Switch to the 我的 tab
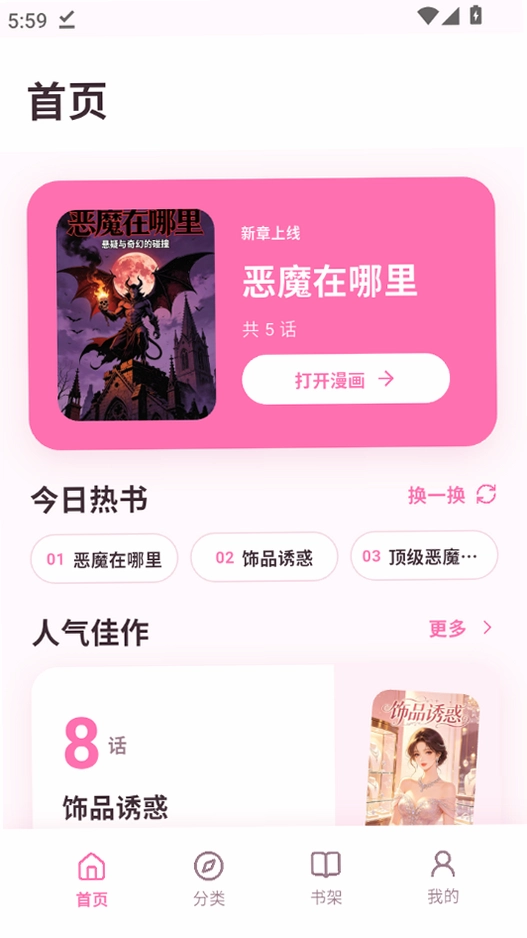 443,879
